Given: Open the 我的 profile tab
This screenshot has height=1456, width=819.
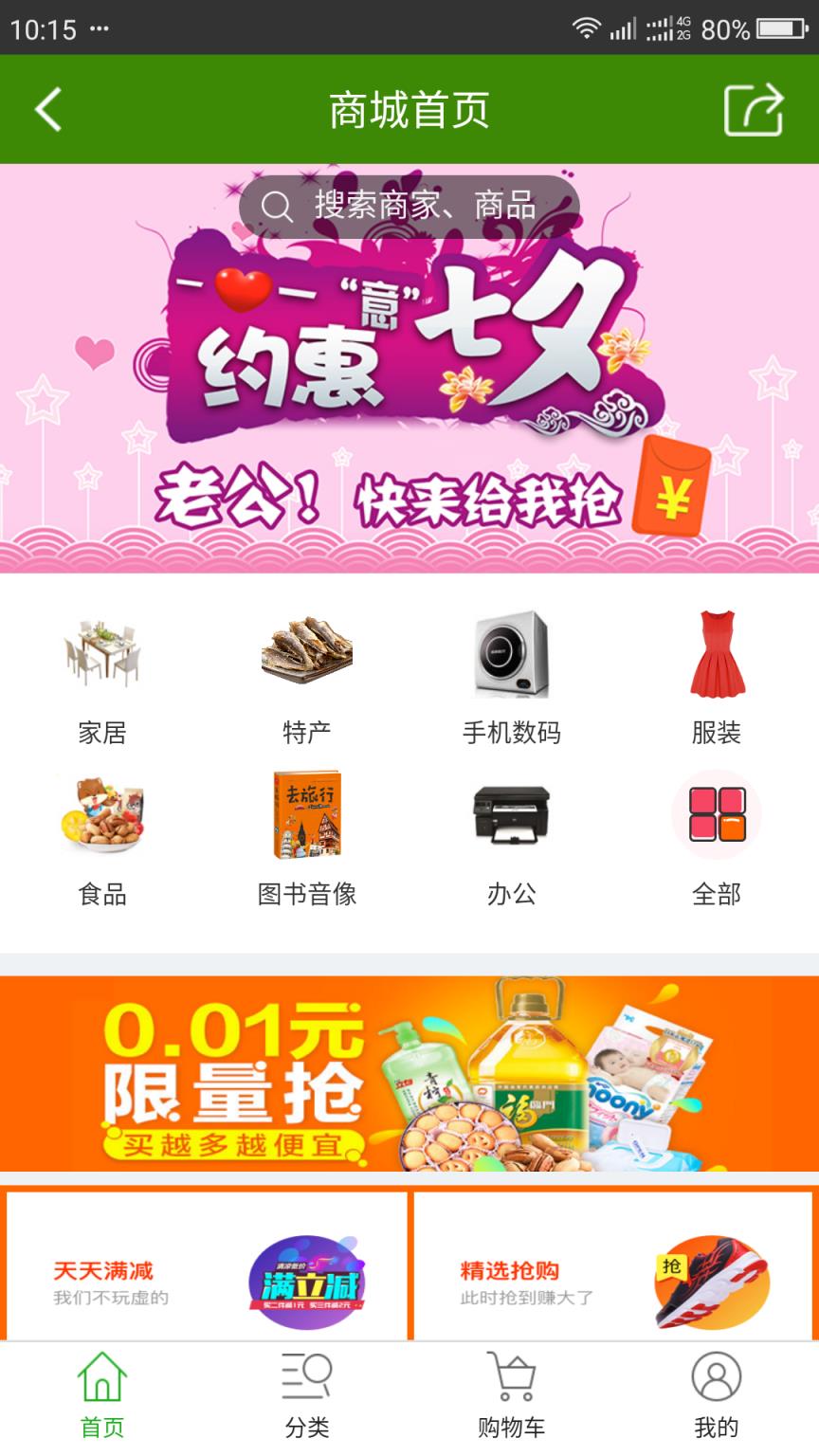Looking at the screenshot, I should coord(716,1393).
